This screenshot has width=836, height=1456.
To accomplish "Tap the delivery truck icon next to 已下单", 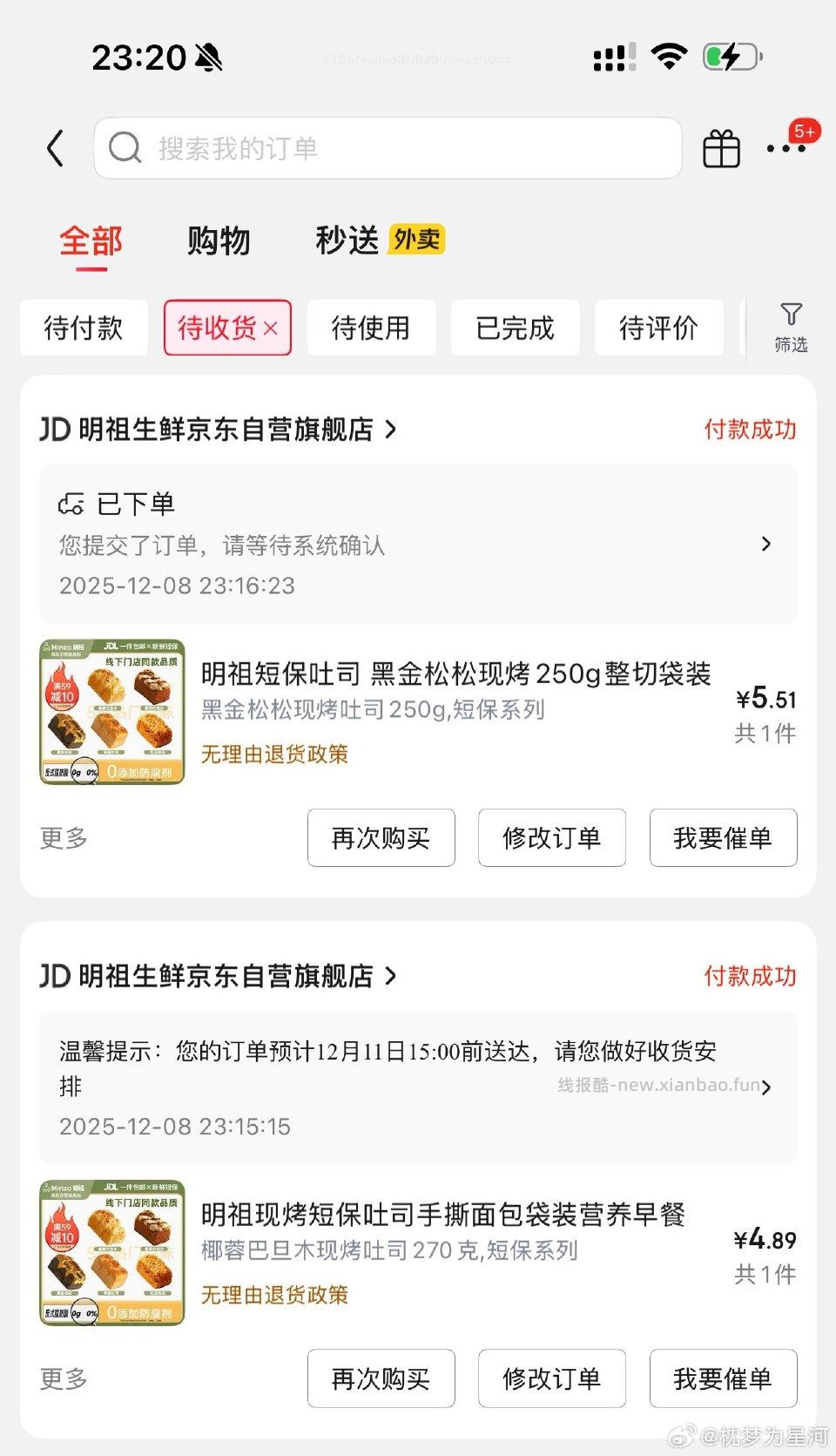I will [71, 504].
